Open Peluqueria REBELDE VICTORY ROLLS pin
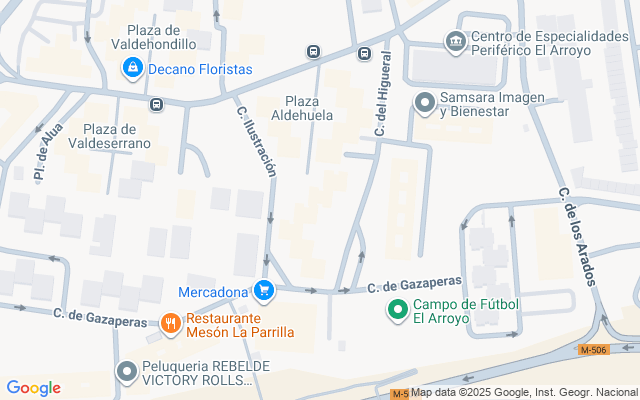Viewport: 640px width, 400px height. tap(126, 372)
